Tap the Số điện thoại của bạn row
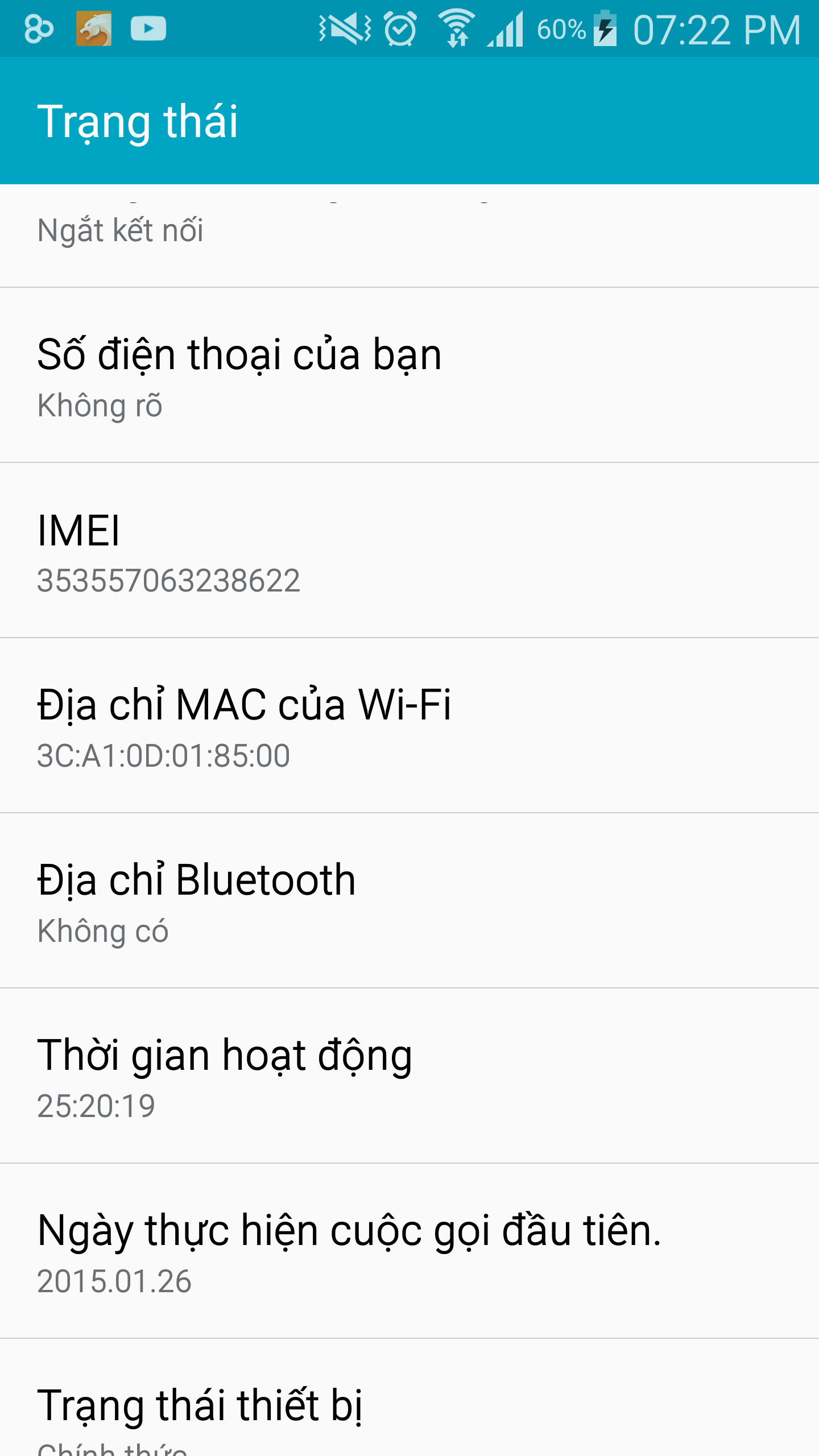The height and width of the screenshot is (1456, 819). (x=409, y=375)
